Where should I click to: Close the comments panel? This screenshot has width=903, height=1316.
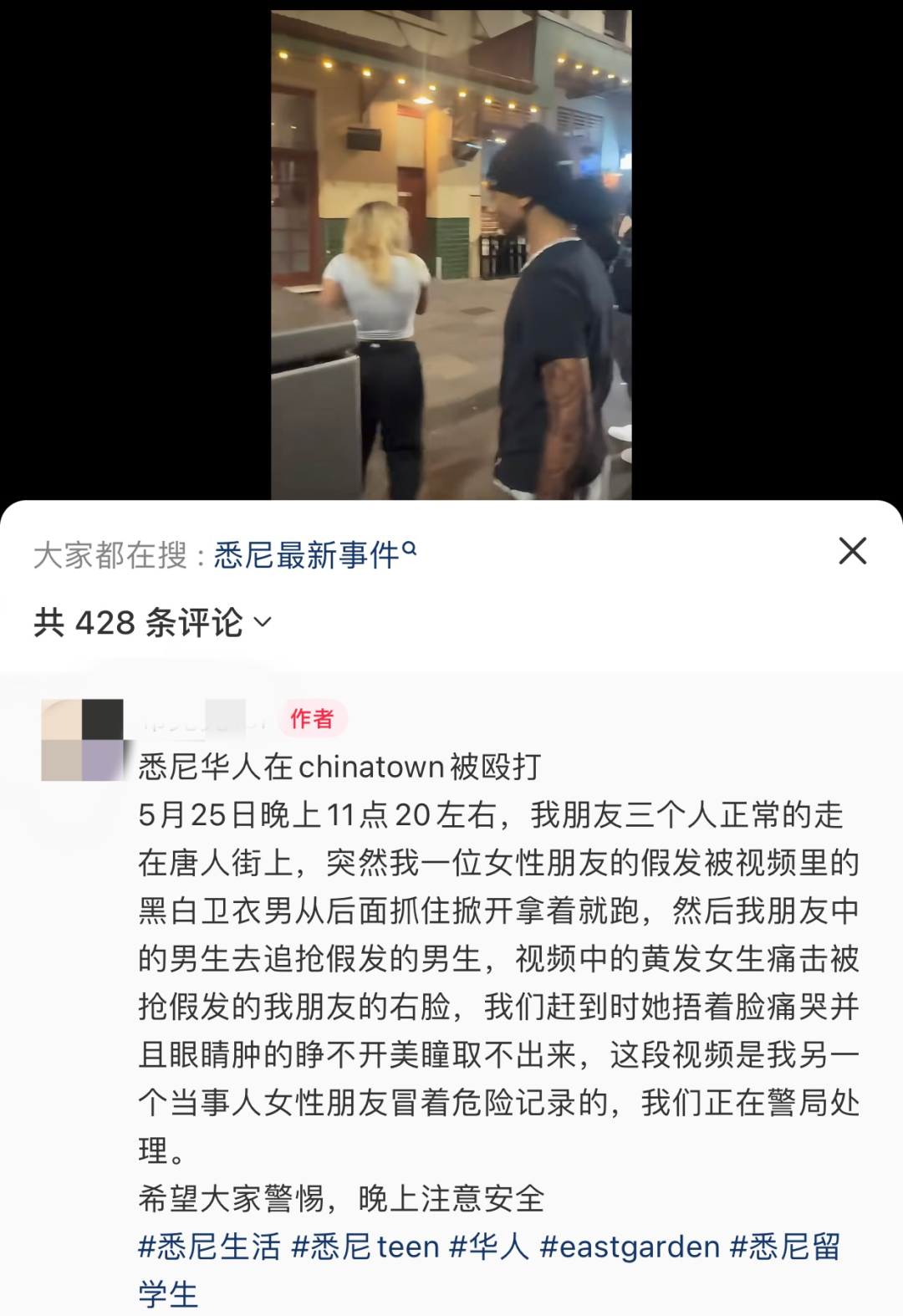pyautogui.click(x=852, y=551)
